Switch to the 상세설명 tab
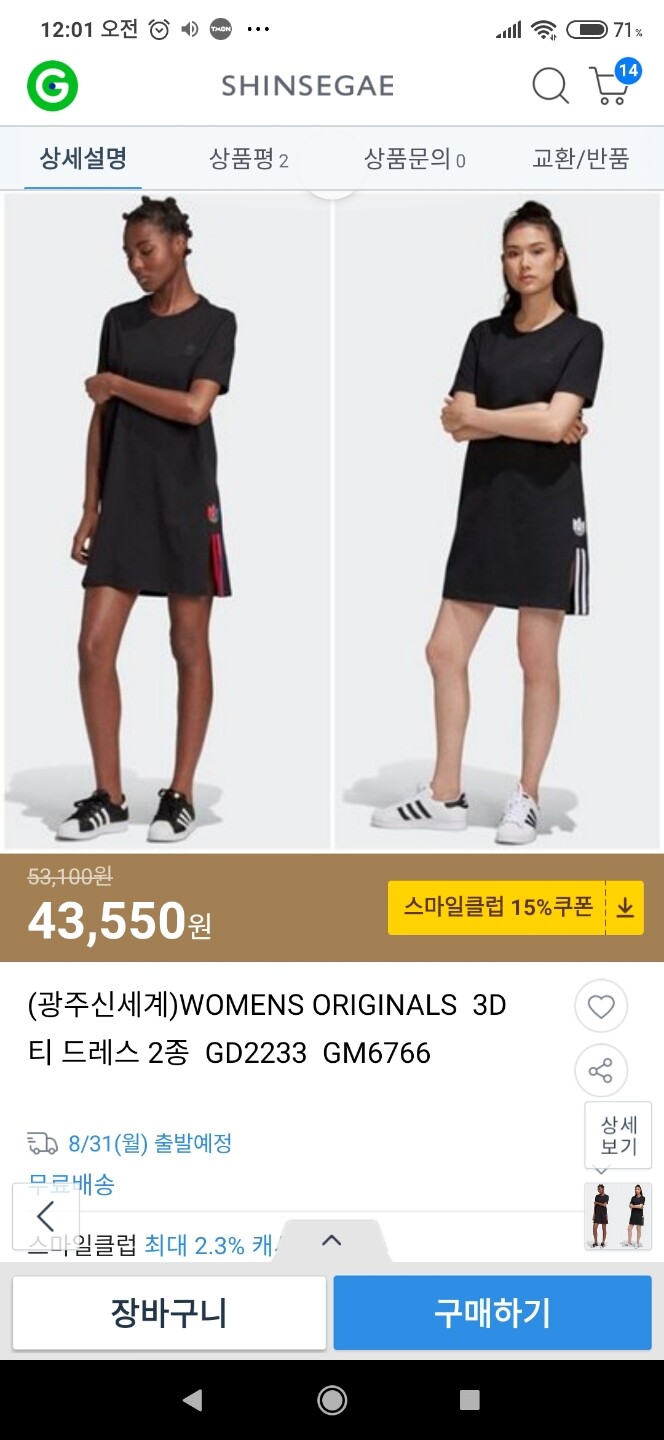Viewport: 664px width, 1440px height. (83, 158)
